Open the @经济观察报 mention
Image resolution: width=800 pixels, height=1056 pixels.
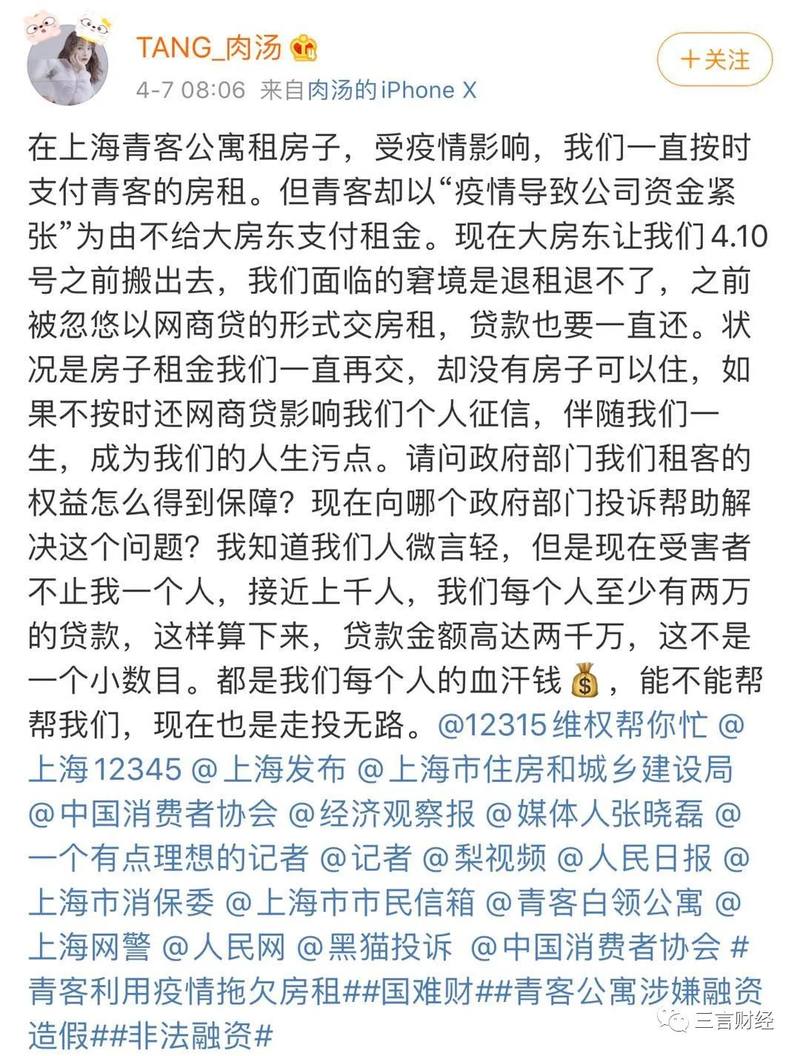click(x=382, y=814)
